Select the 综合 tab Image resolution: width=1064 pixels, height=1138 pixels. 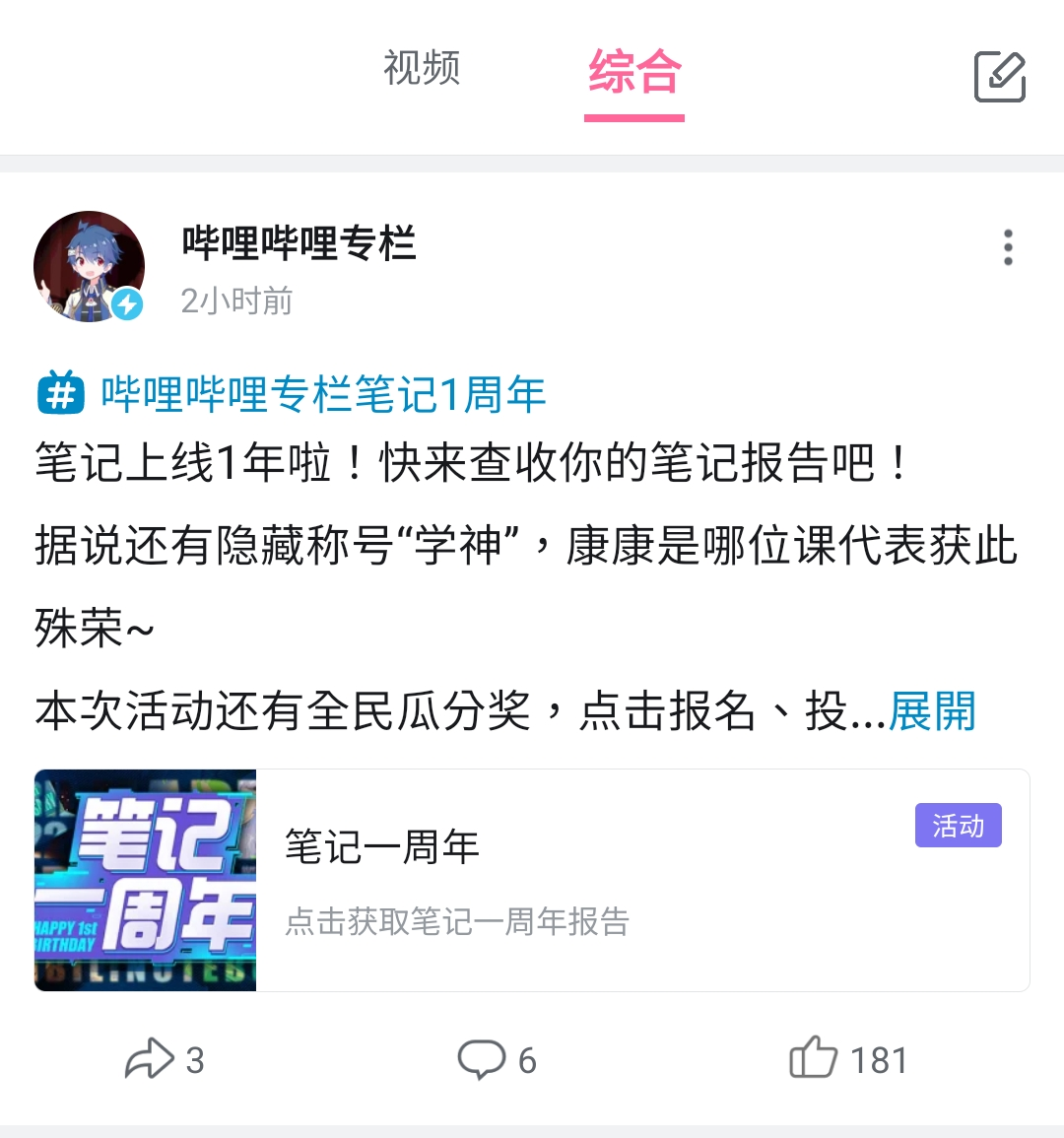pyautogui.click(x=633, y=70)
